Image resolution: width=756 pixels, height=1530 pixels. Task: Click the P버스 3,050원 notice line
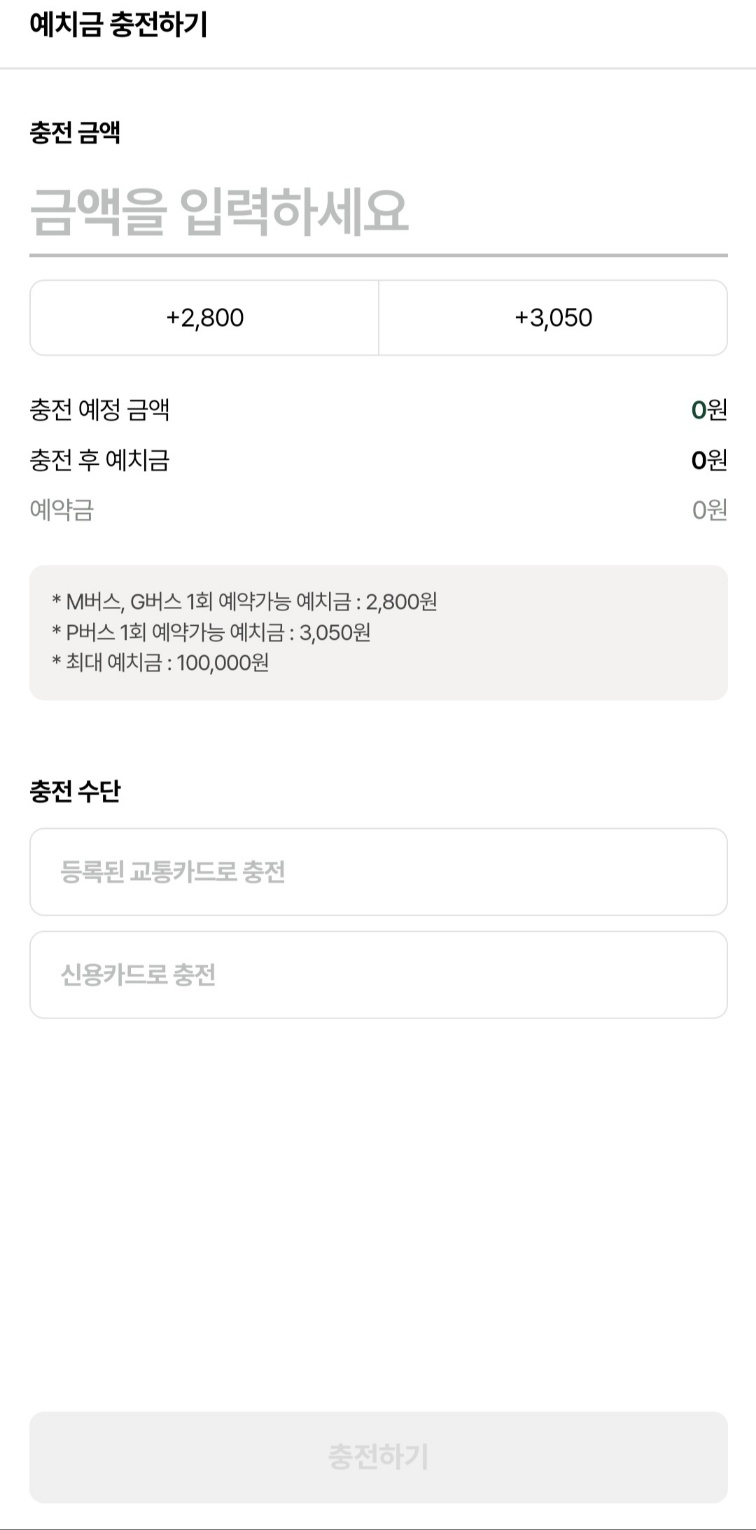click(x=211, y=632)
